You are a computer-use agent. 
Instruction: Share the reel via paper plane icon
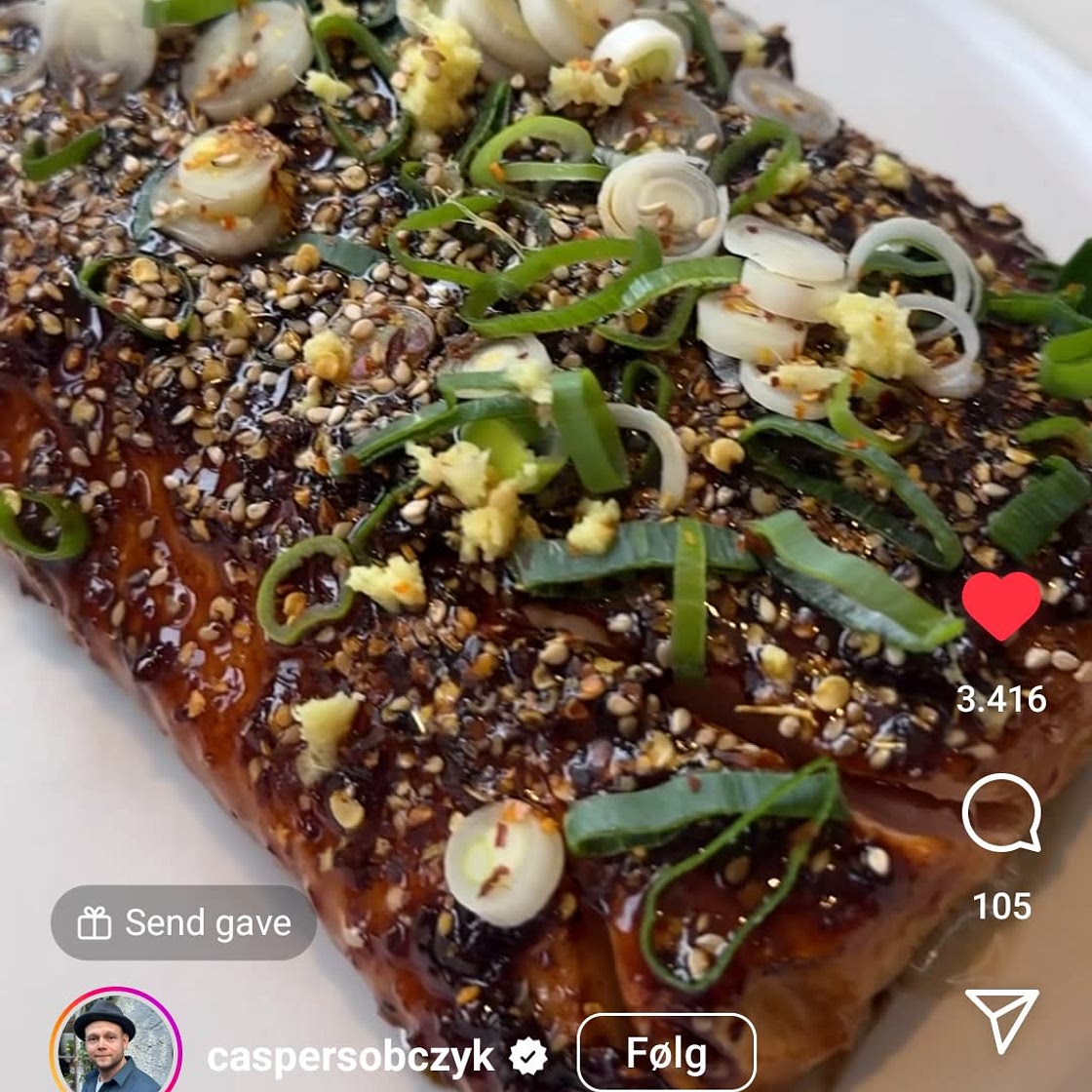pyautogui.click(x=1001, y=1020)
